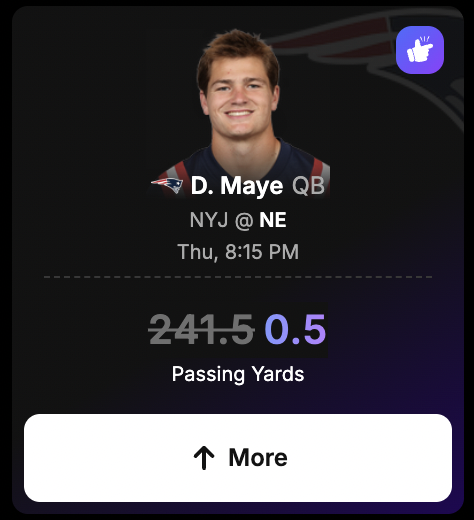This screenshot has width=474, height=520.
Task: Tap the purple snap-finger promo icon
Action: [420, 50]
